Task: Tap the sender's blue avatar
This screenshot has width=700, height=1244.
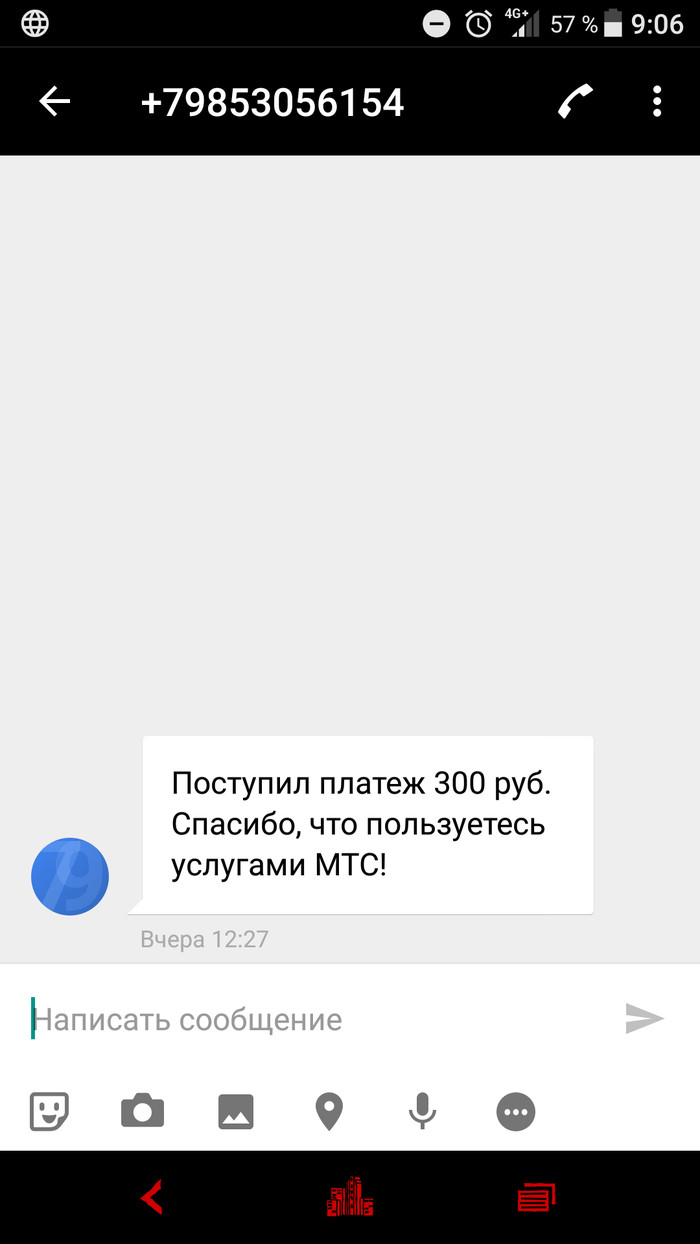Action: tap(70, 876)
